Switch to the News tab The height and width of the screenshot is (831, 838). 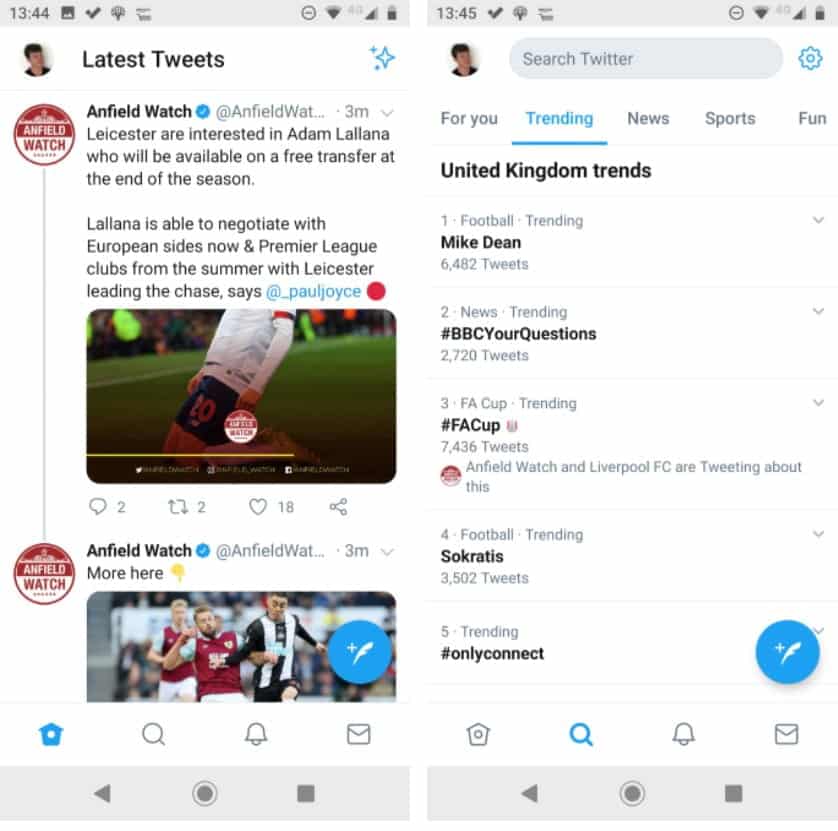(648, 118)
